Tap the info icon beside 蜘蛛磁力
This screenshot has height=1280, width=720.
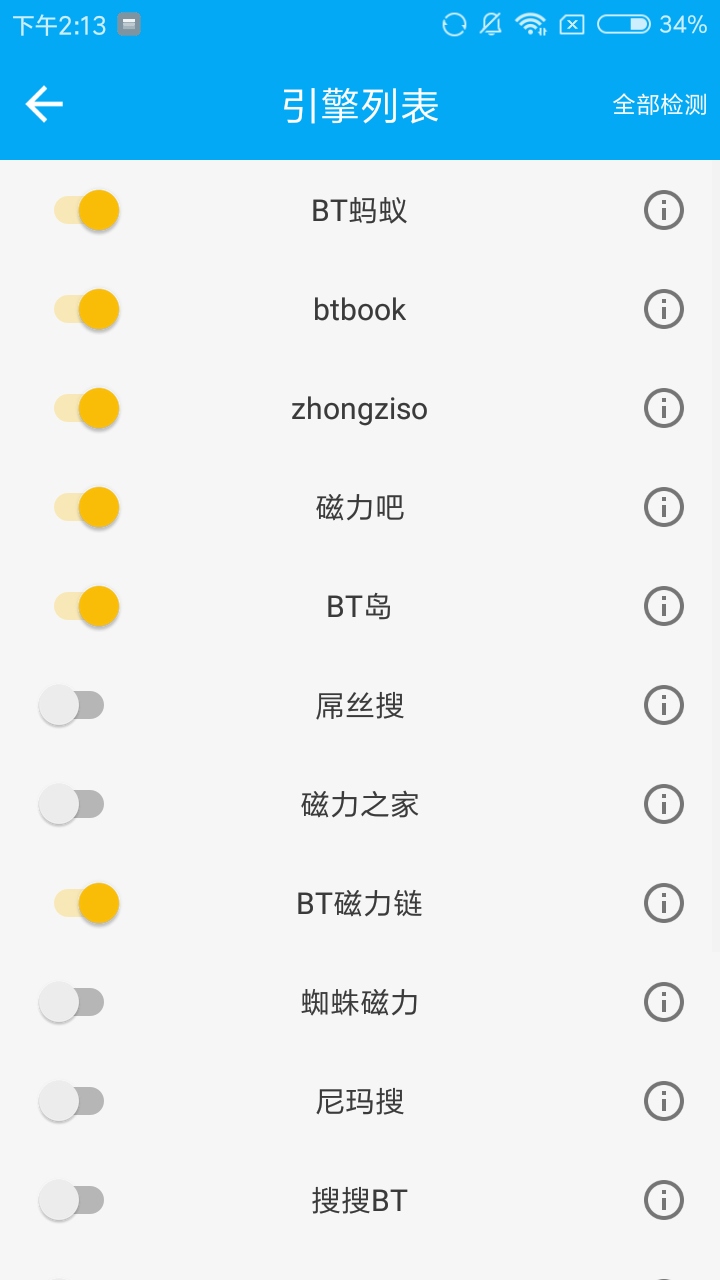point(664,1003)
